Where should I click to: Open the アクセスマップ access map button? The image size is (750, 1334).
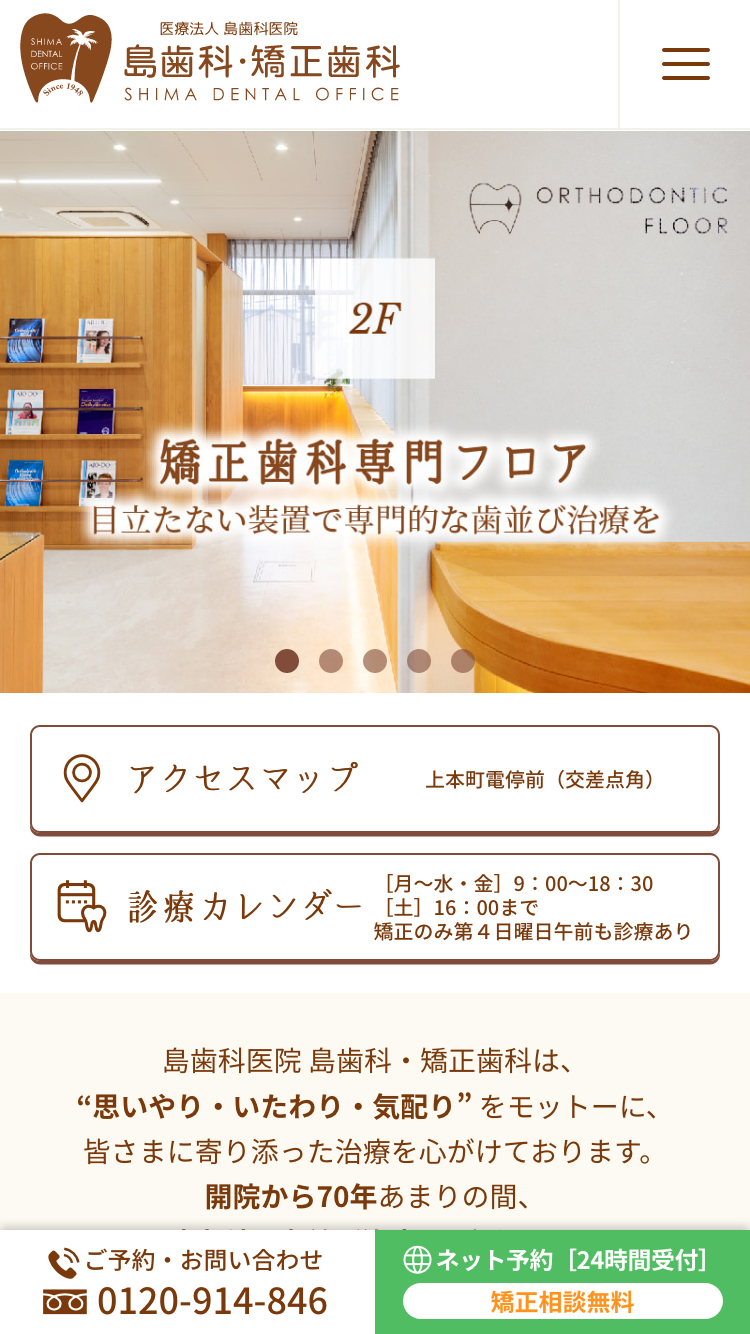click(375, 778)
